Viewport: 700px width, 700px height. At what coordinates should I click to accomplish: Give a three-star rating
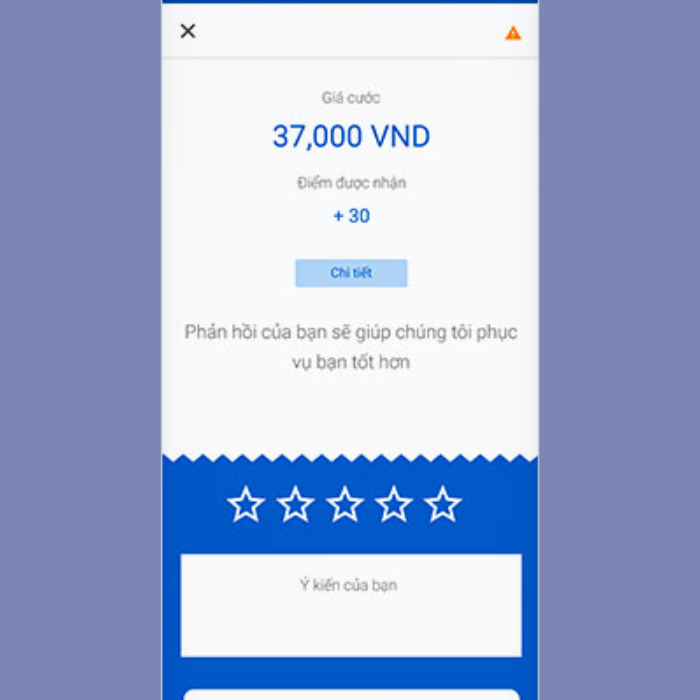(345, 505)
